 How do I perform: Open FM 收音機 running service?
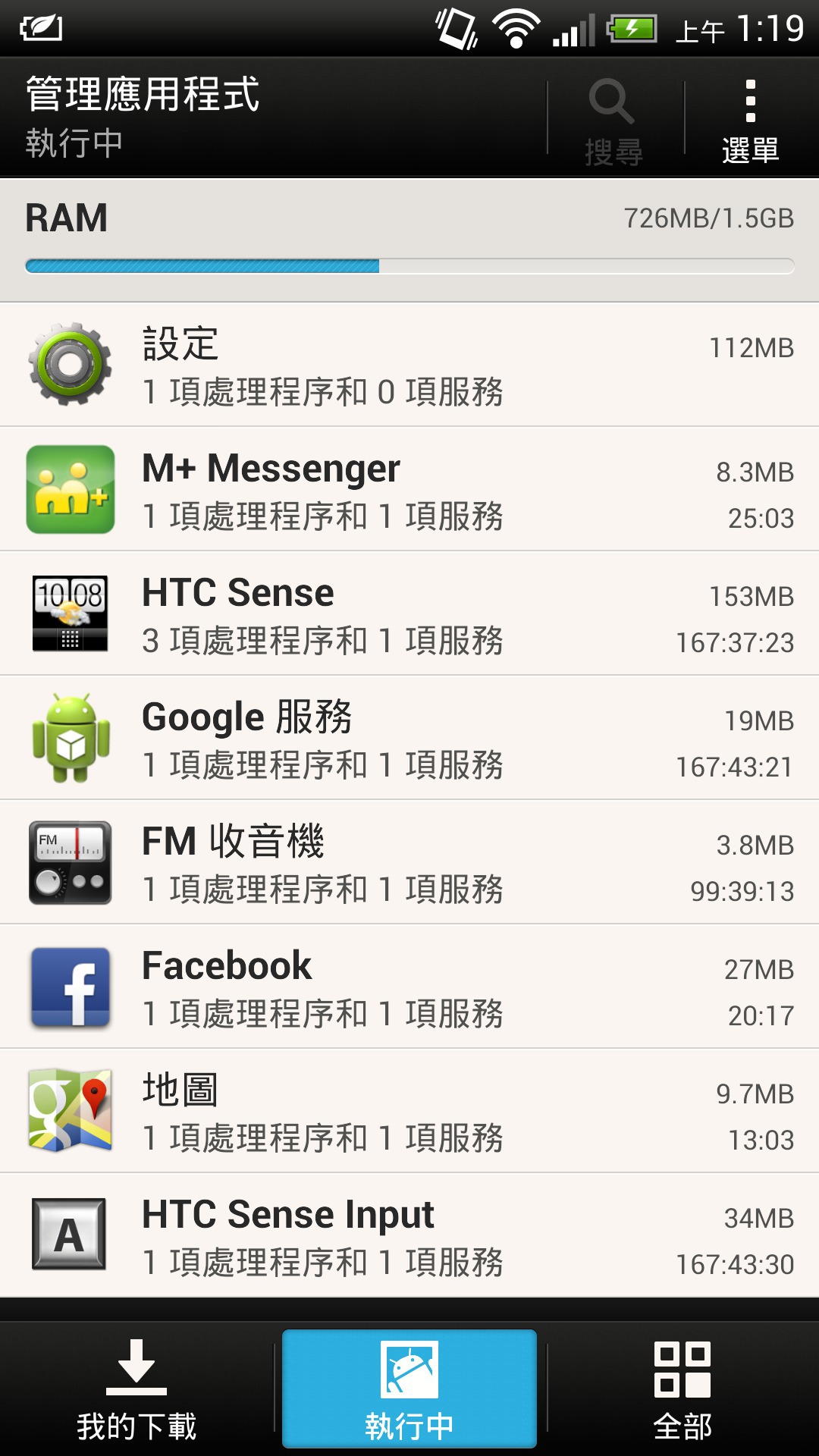pyautogui.click(x=409, y=863)
